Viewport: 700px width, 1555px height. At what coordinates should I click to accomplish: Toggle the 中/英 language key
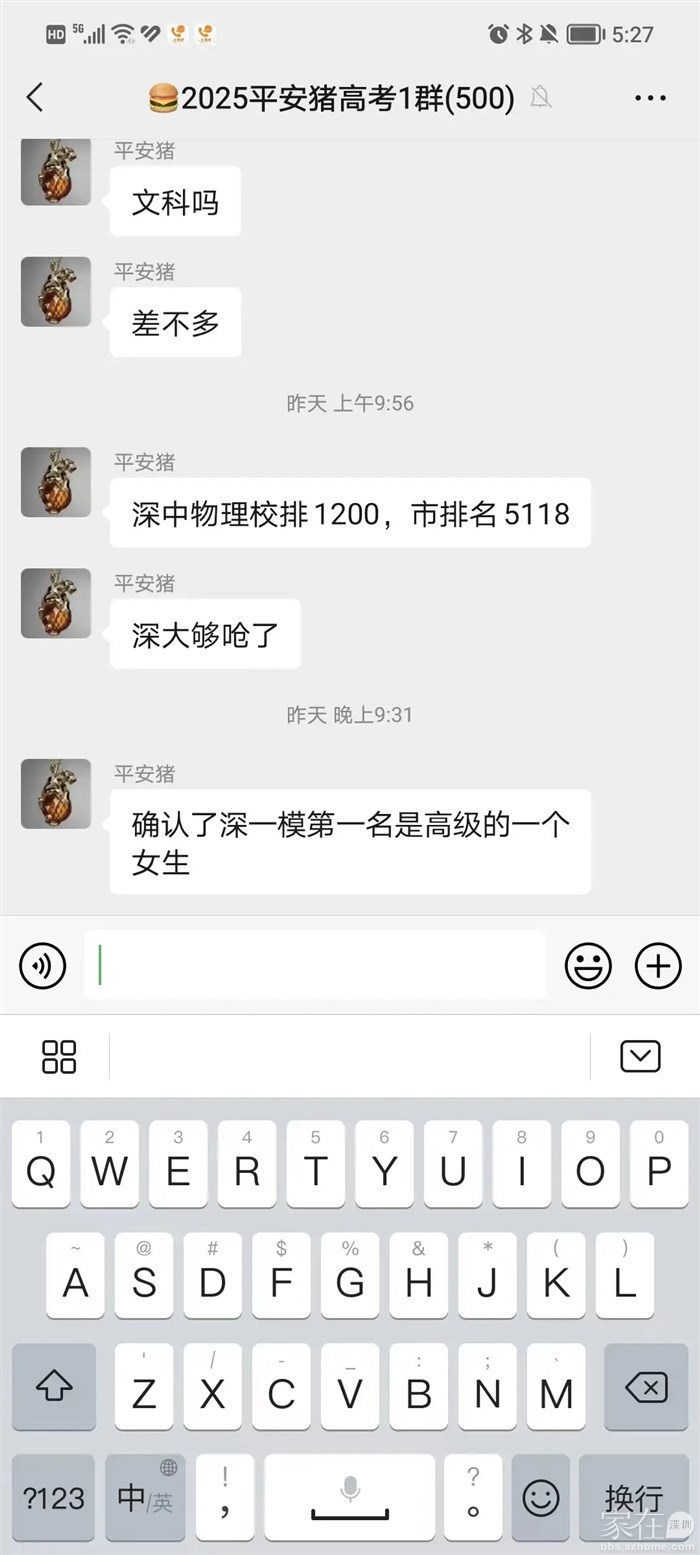coord(145,1497)
